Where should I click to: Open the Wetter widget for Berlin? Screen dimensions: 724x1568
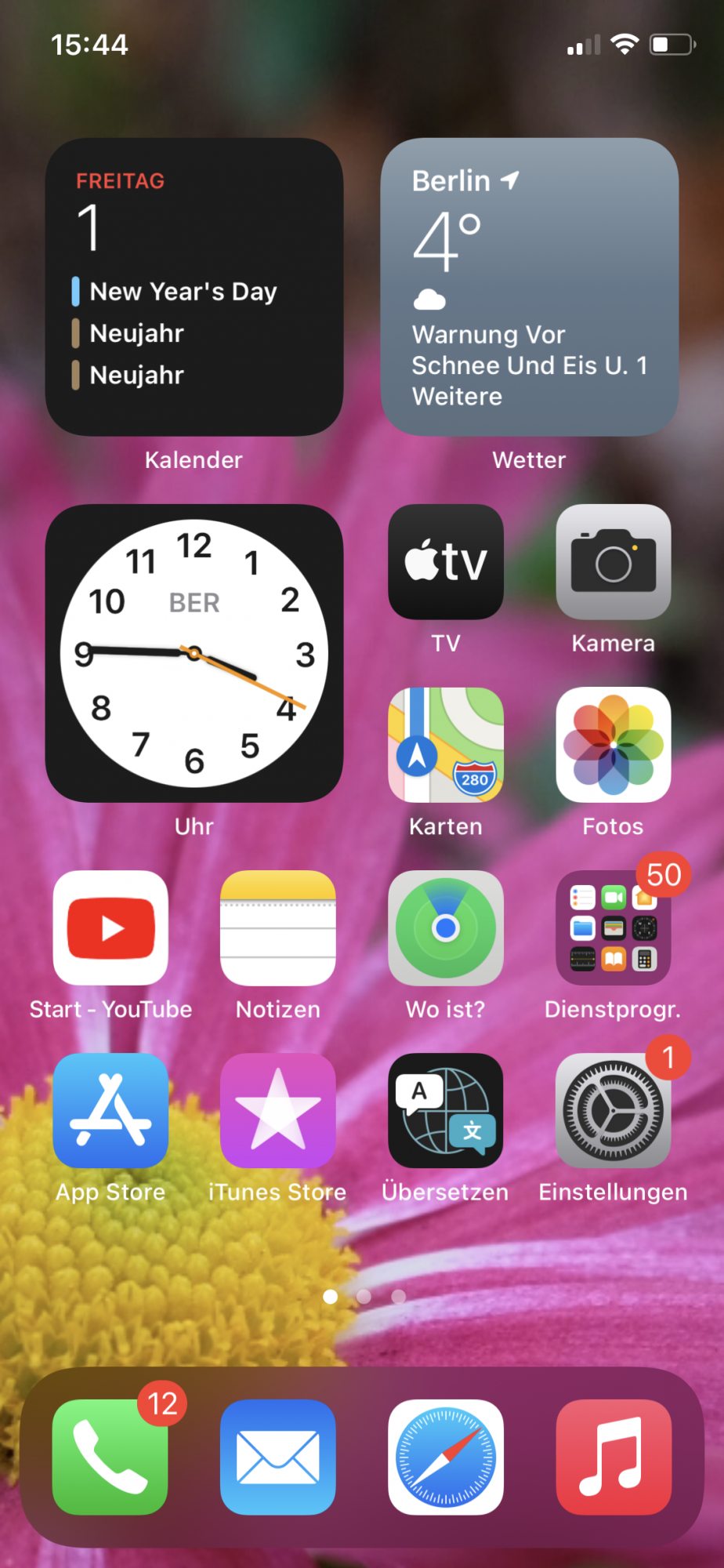pyautogui.click(x=529, y=287)
